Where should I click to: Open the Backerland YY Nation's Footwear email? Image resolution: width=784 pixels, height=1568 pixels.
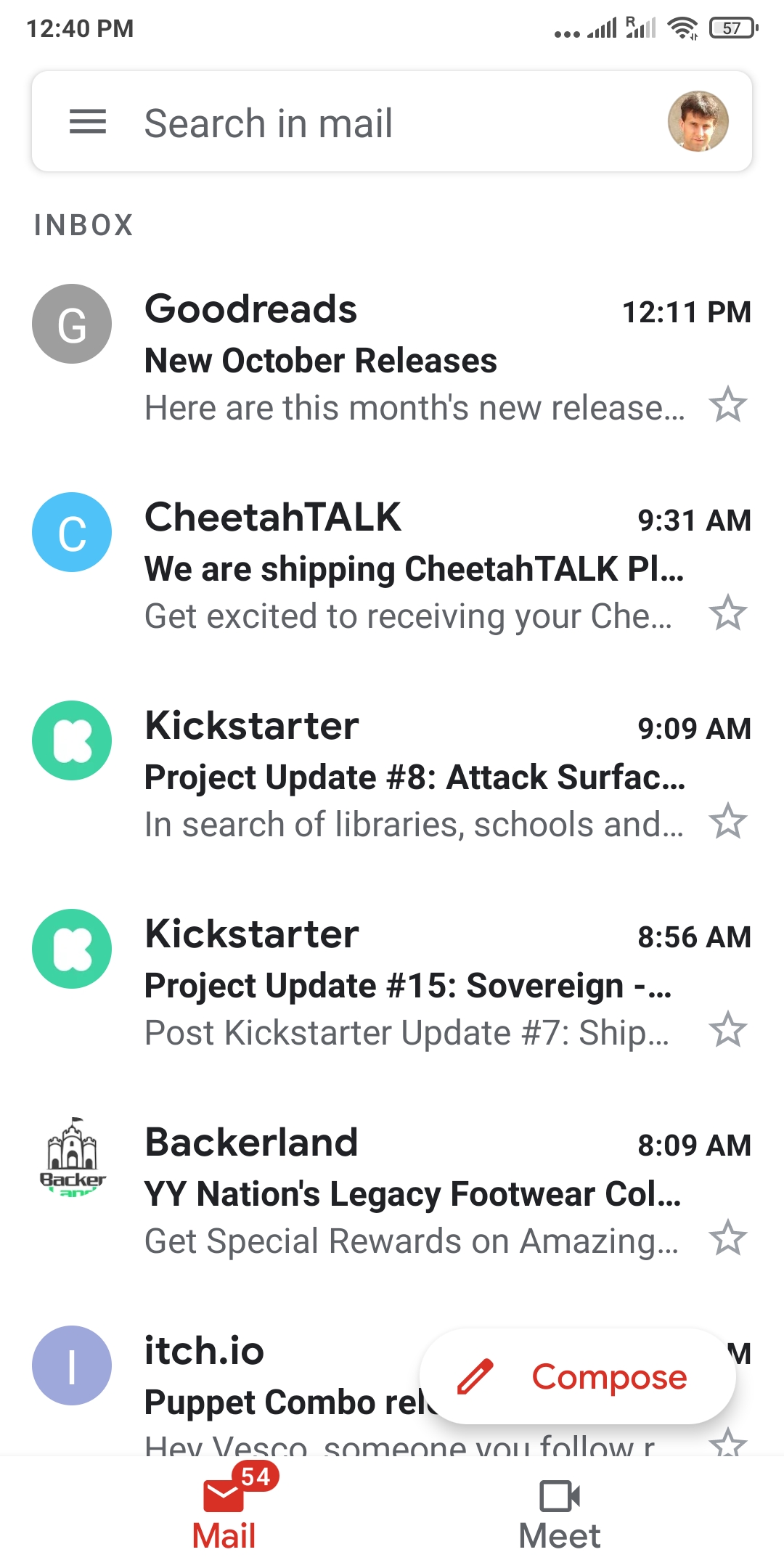click(x=392, y=1191)
